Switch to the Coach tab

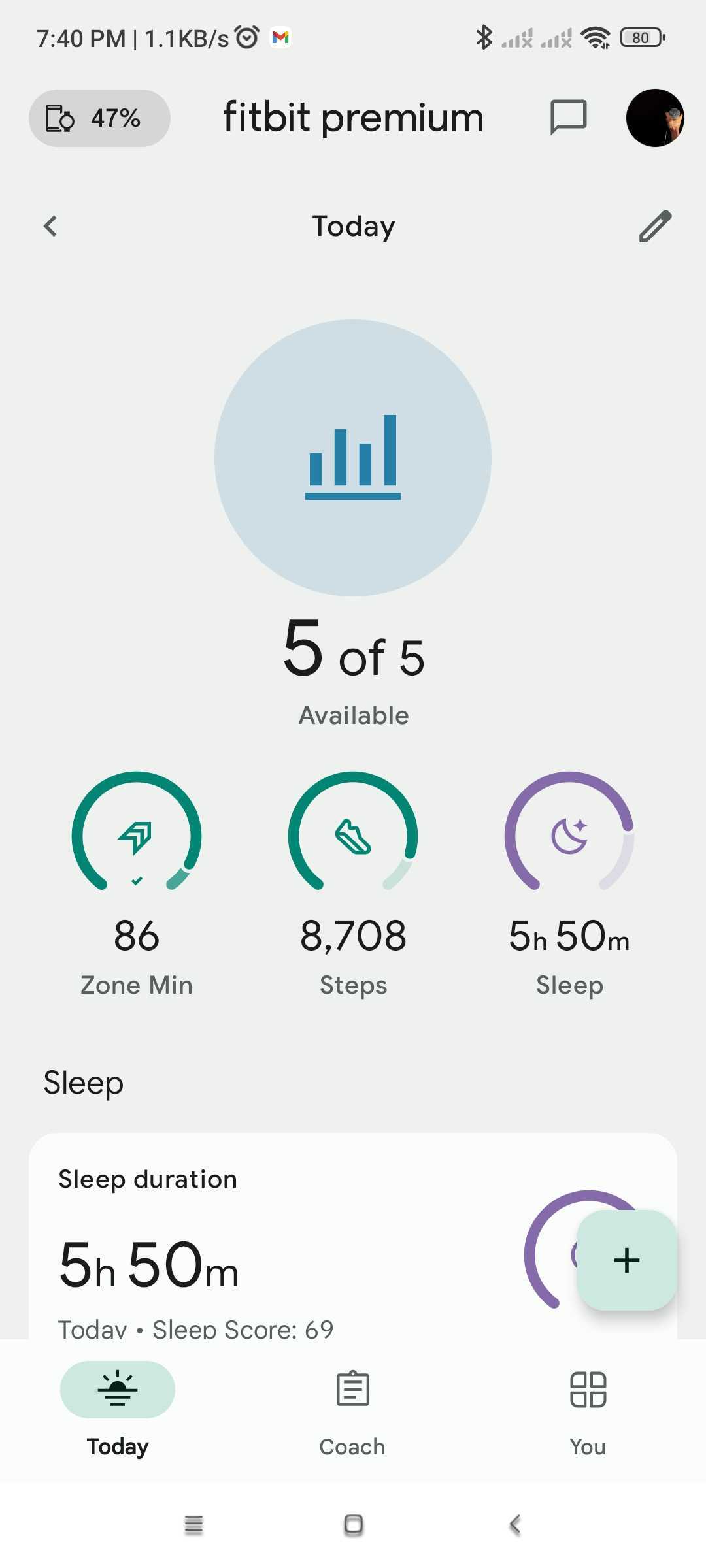[352, 1405]
